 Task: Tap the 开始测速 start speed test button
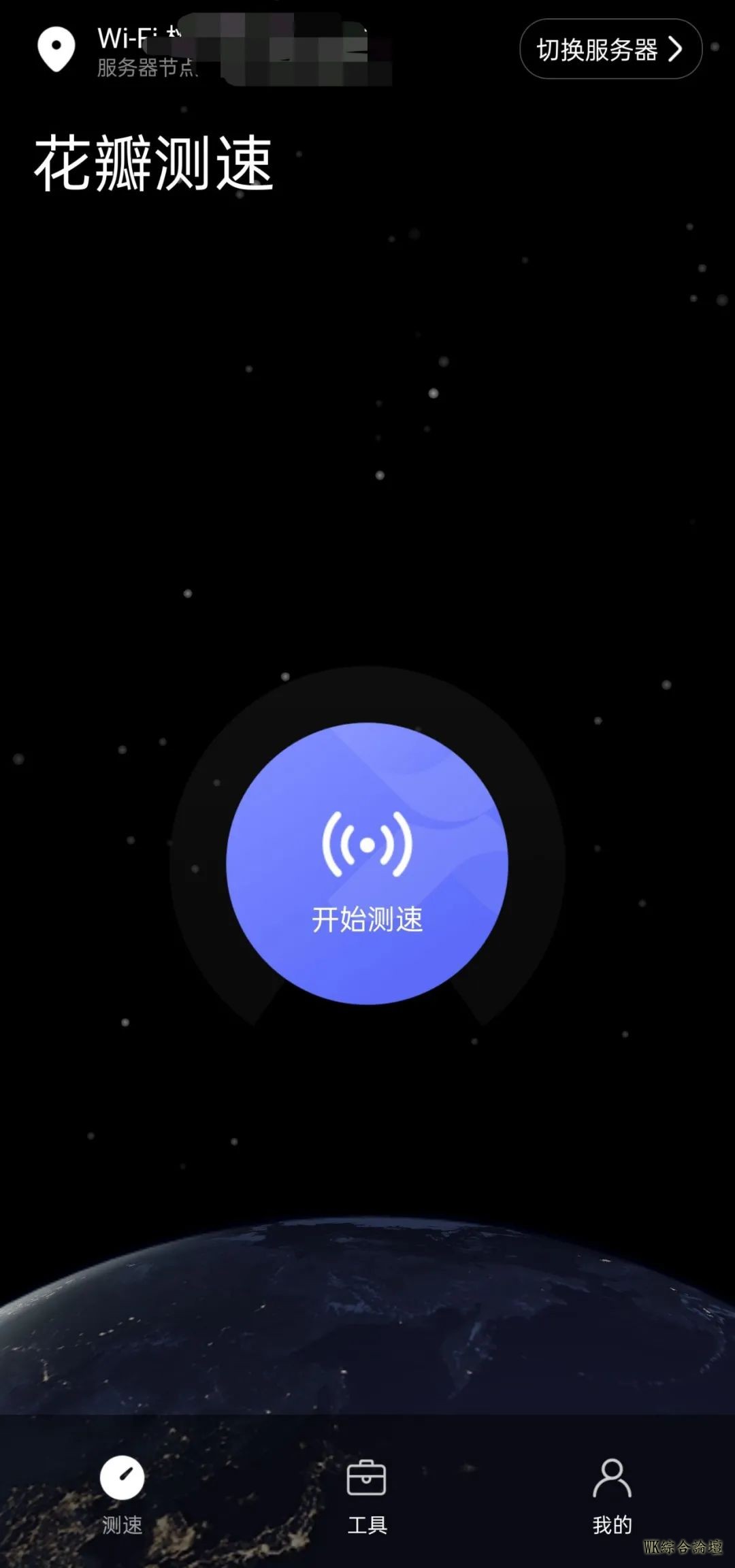[x=367, y=863]
